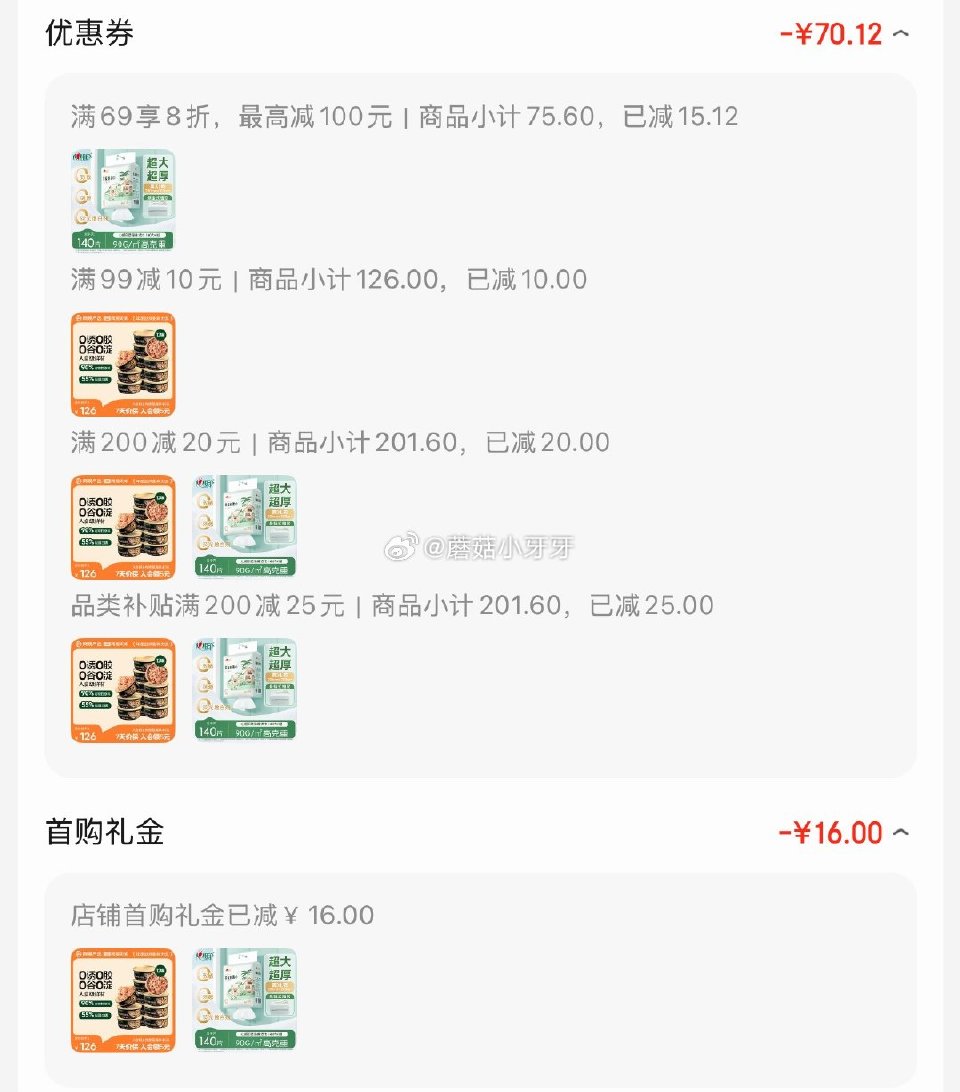This screenshot has height=1092, width=960.
Task: Click the -¥70.12 discount amount
Action: (832, 33)
